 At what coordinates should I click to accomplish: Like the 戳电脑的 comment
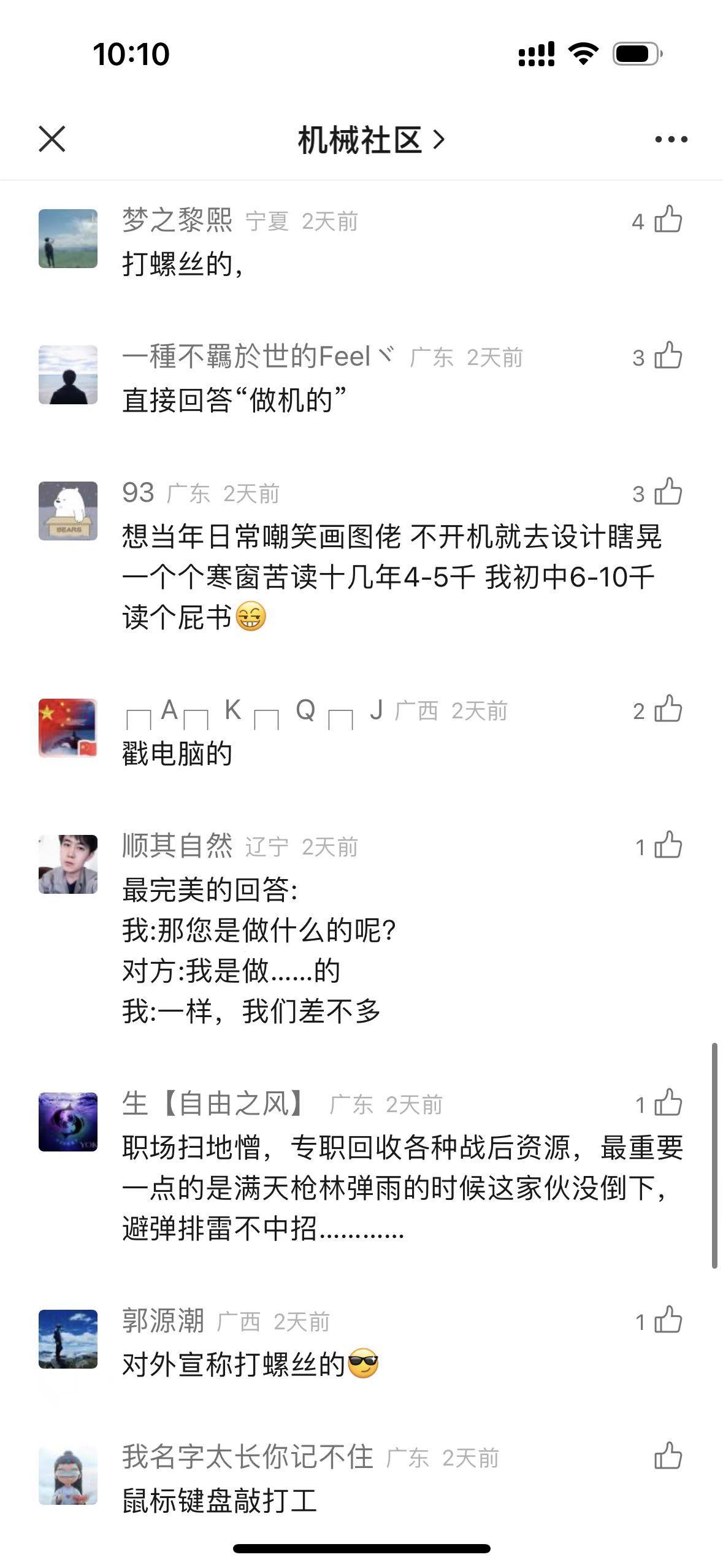coord(667,709)
